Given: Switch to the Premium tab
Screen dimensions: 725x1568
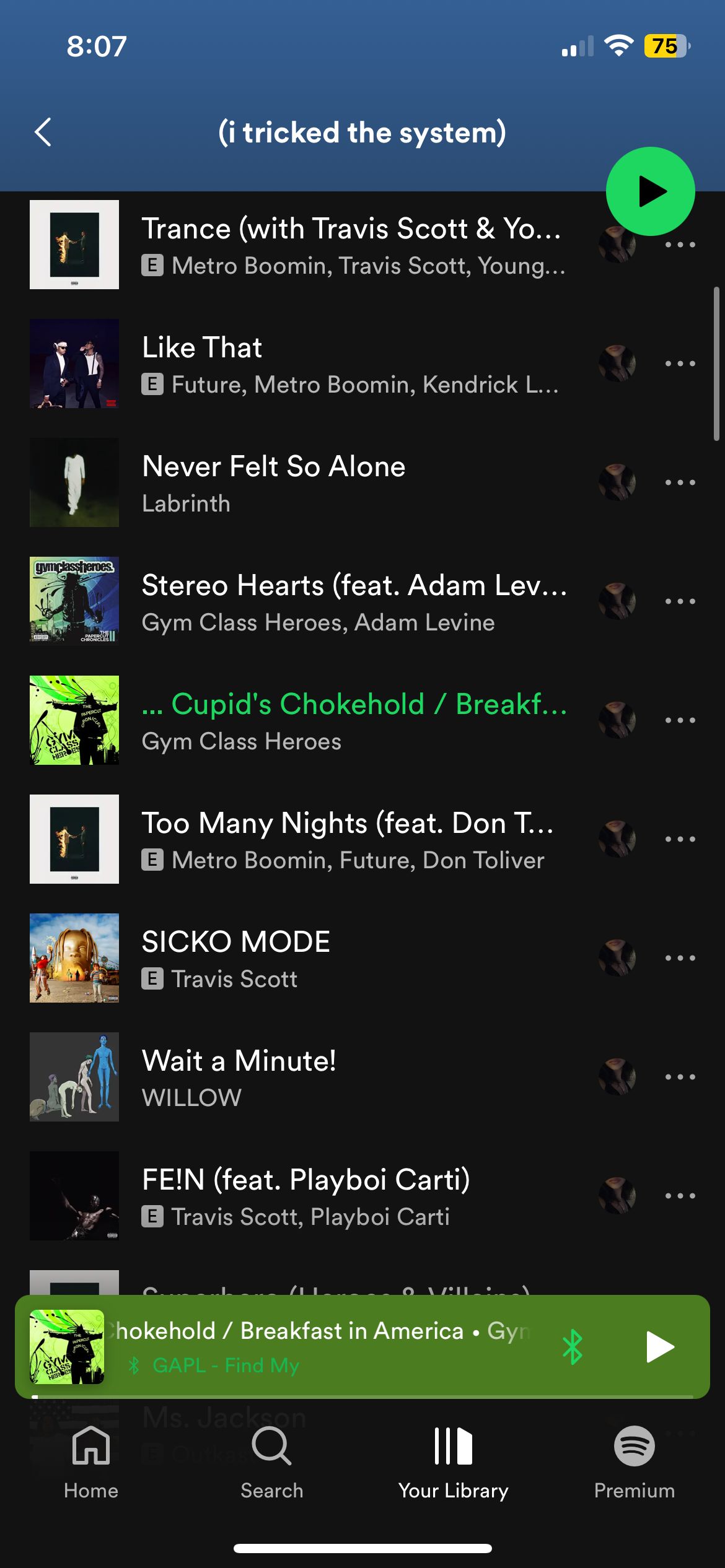Looking at the screenshot, I should click(x=634, y=1461).
